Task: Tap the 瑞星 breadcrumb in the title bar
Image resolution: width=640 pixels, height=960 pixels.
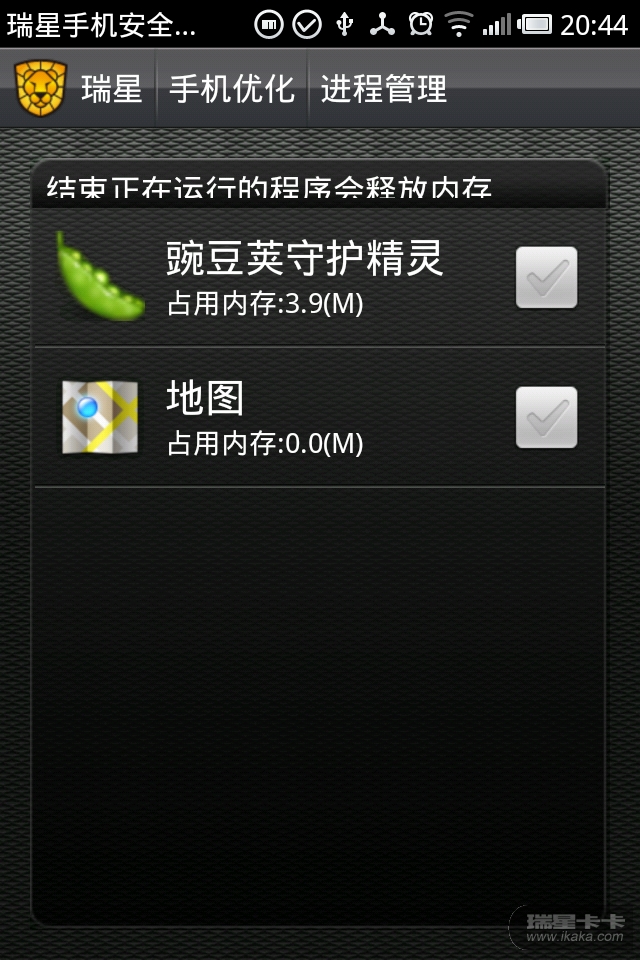Action: pos(110,89)
